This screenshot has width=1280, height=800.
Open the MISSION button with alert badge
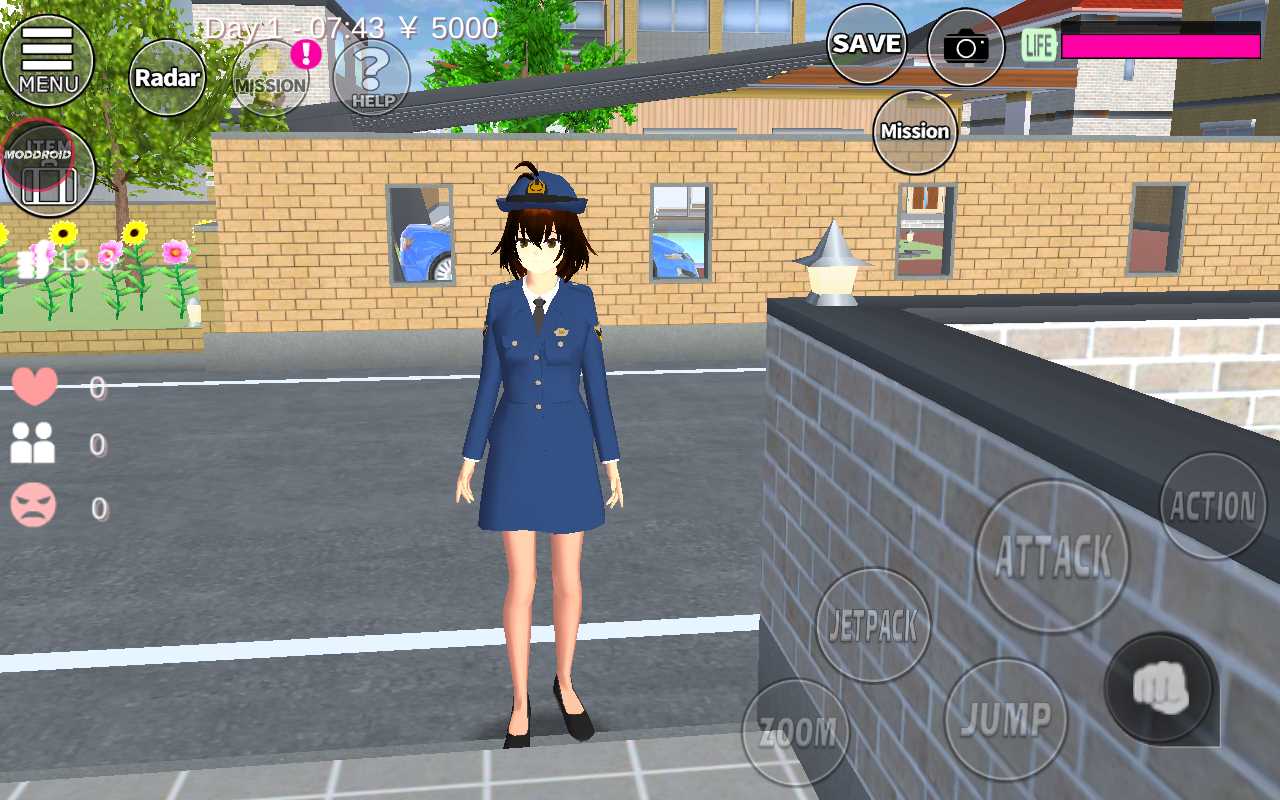(x=270, y=78)
